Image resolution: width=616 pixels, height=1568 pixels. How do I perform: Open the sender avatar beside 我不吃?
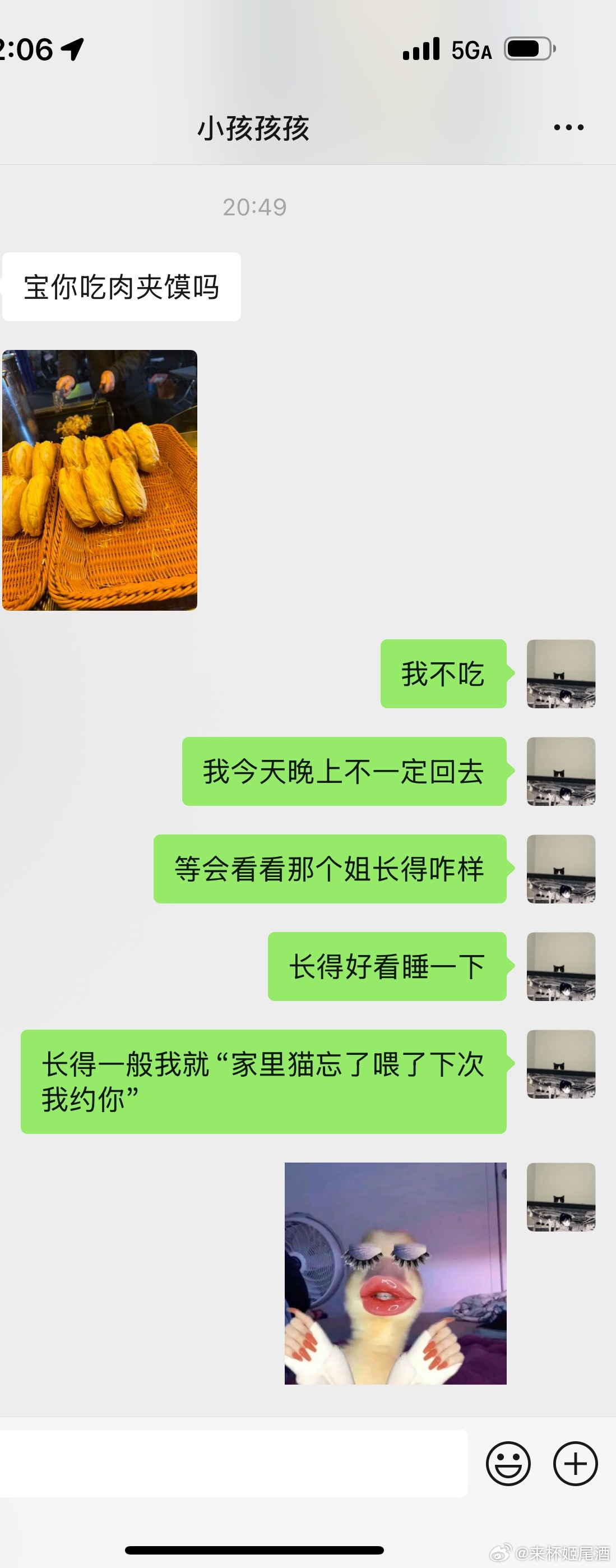(x=561, y=674)
